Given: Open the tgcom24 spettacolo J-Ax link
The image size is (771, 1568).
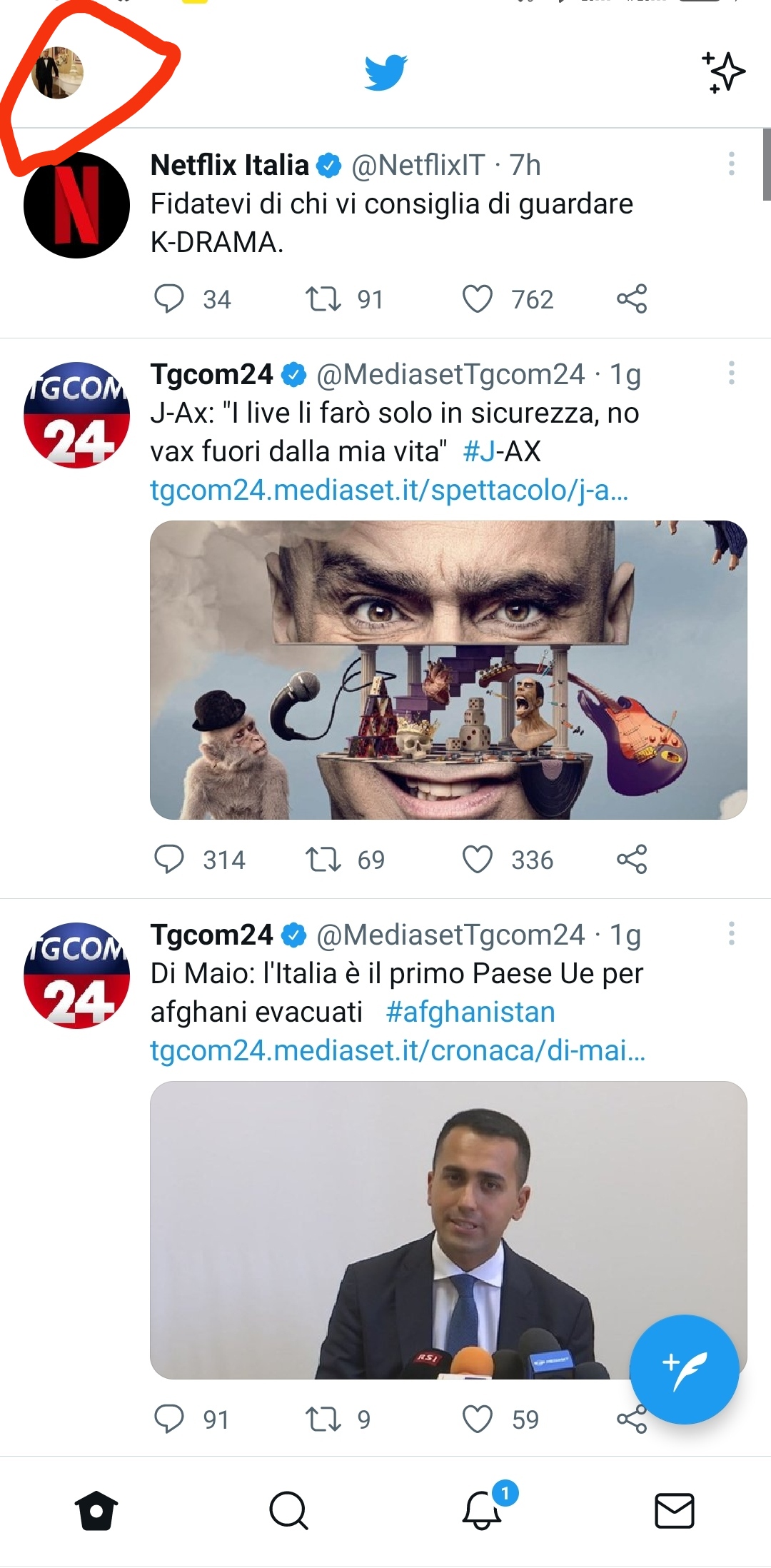Looking at the screenshot, I should [389, 491].
